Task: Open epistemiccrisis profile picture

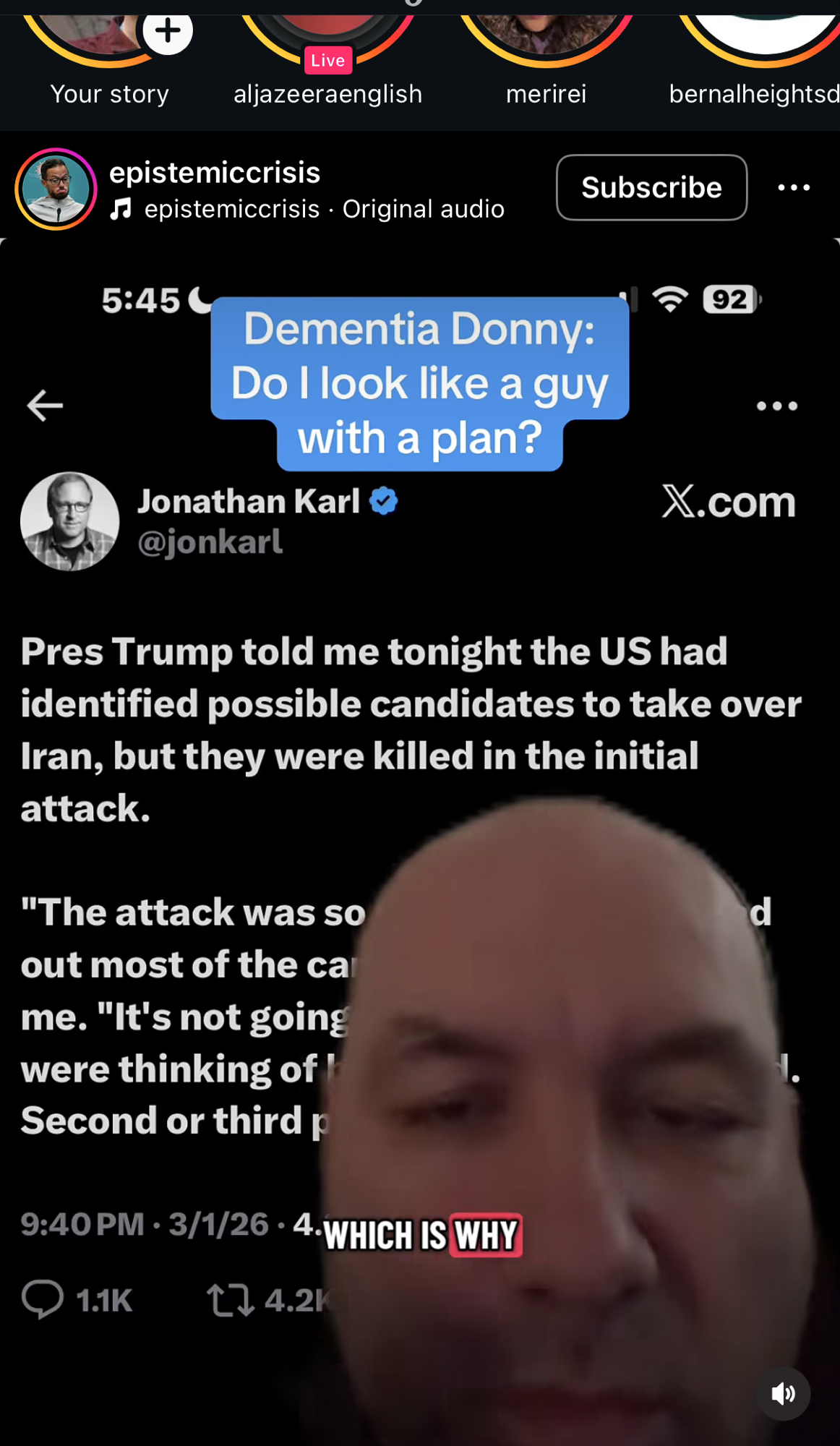Action: (56, 189)
